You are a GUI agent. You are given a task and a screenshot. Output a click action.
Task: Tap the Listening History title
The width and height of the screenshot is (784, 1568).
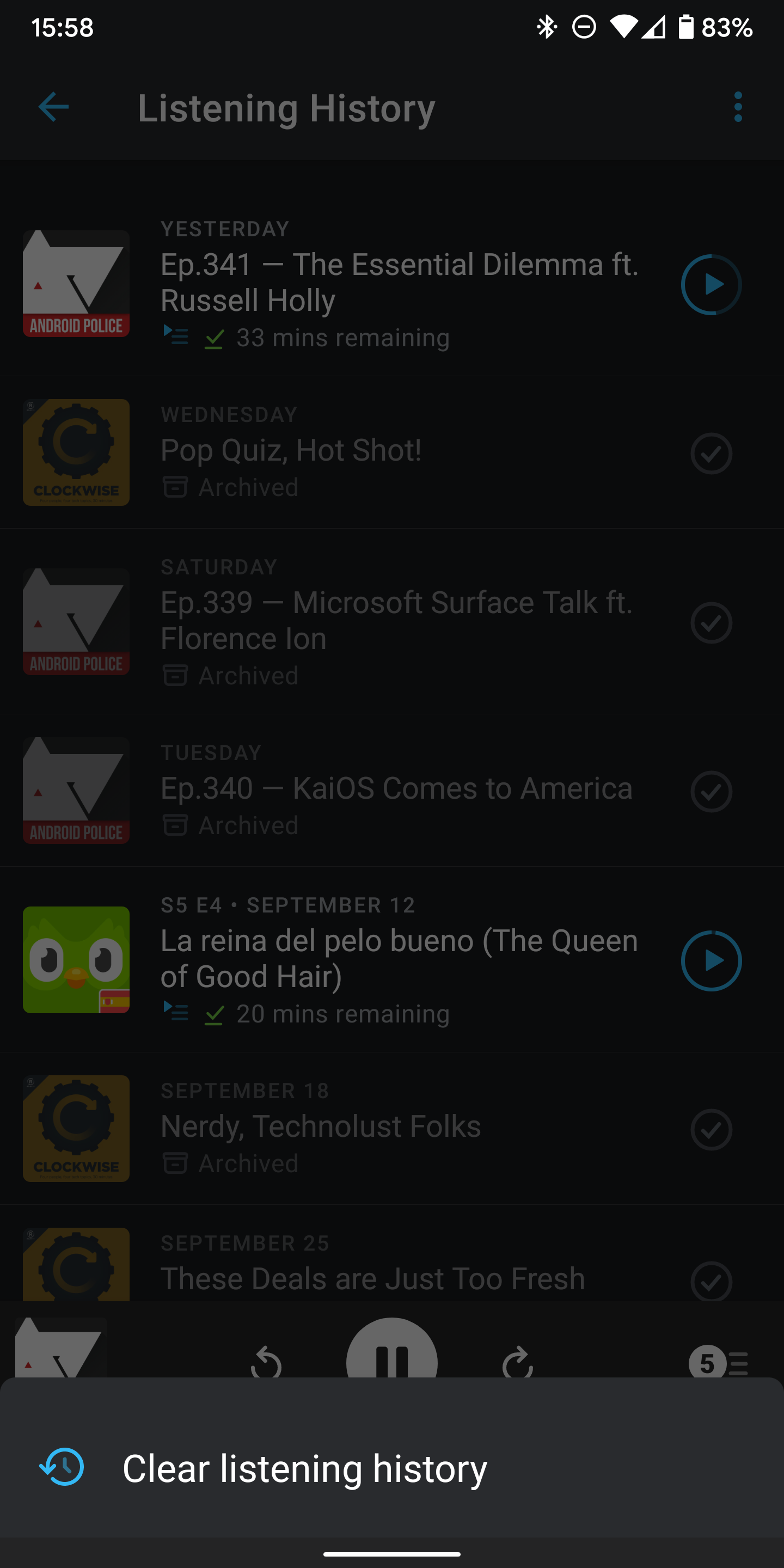coord(286,108)
